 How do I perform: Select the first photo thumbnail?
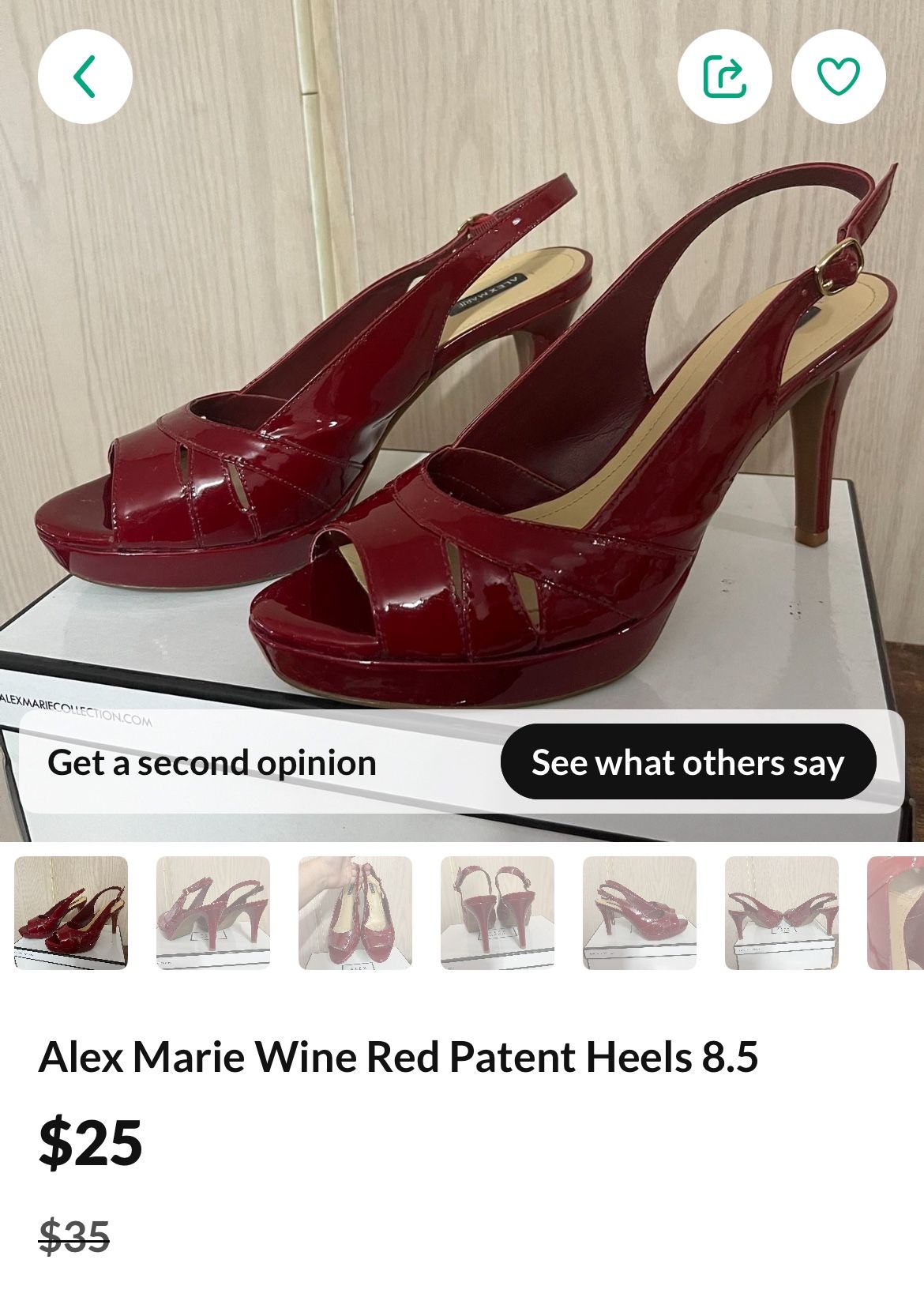coord(71,913)
